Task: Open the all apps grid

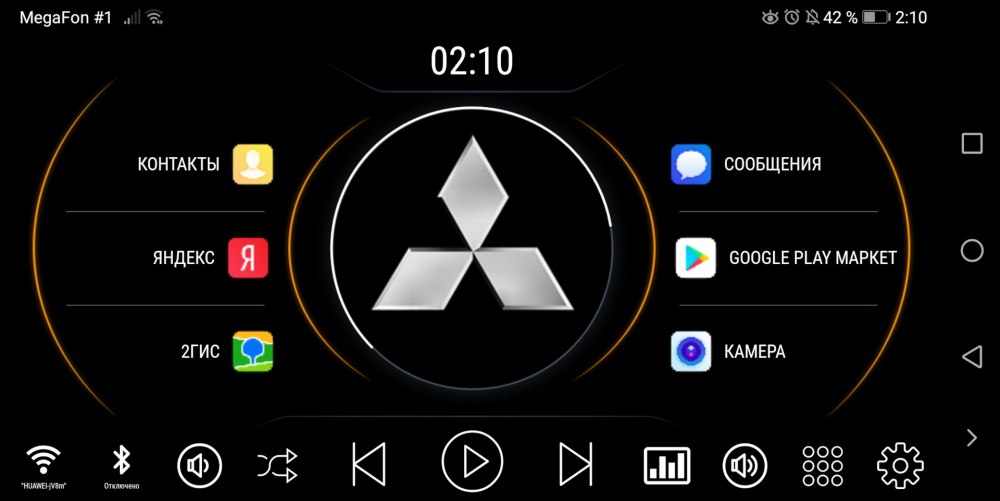Action: [823, 465]
